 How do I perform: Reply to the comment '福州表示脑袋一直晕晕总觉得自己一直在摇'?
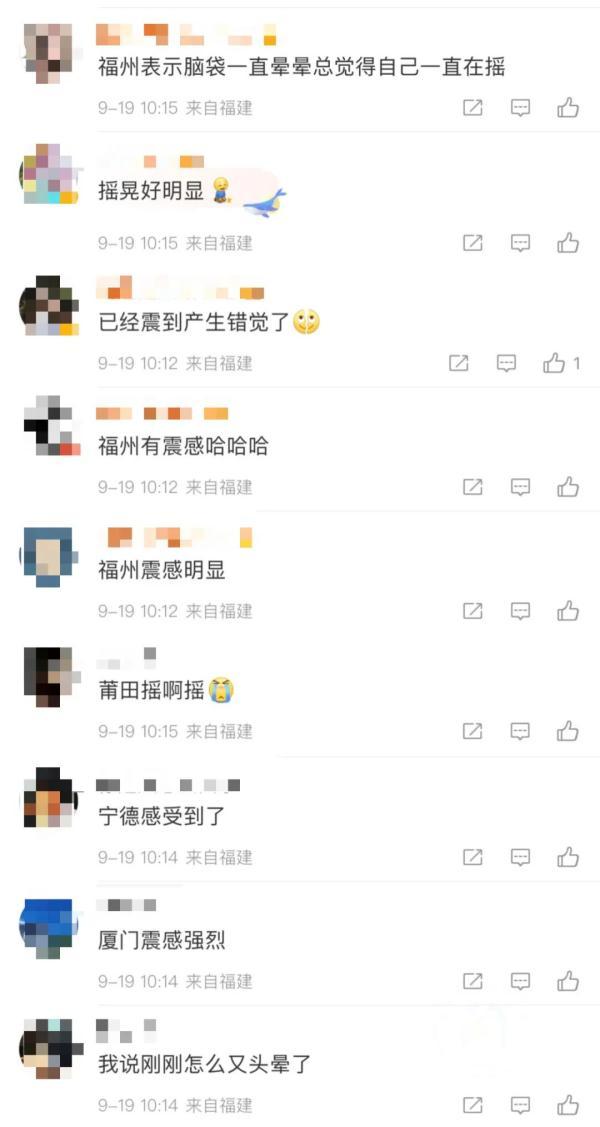click(521, 108)
